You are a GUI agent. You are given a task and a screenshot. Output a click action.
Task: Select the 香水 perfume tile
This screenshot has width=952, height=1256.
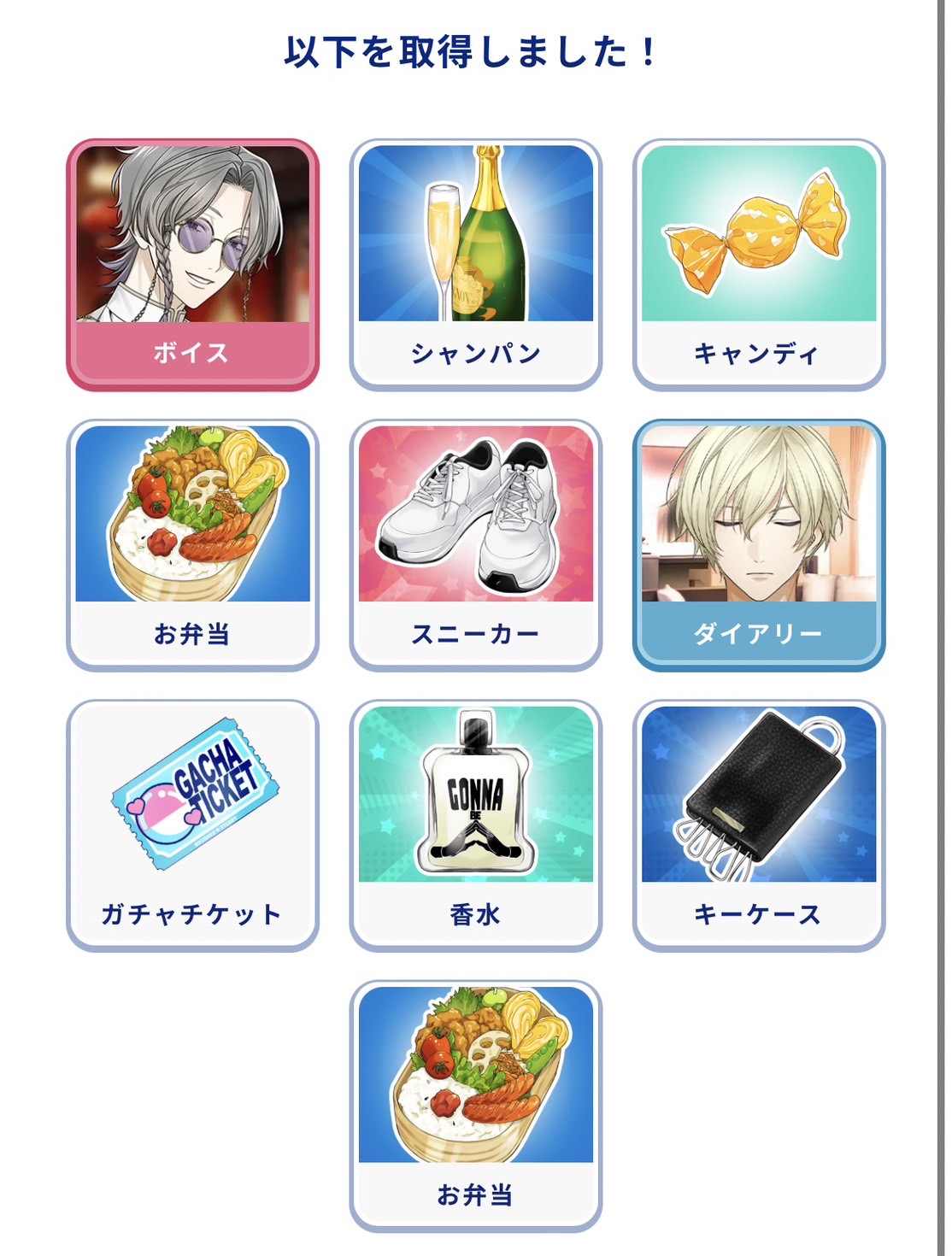point(475,825)
